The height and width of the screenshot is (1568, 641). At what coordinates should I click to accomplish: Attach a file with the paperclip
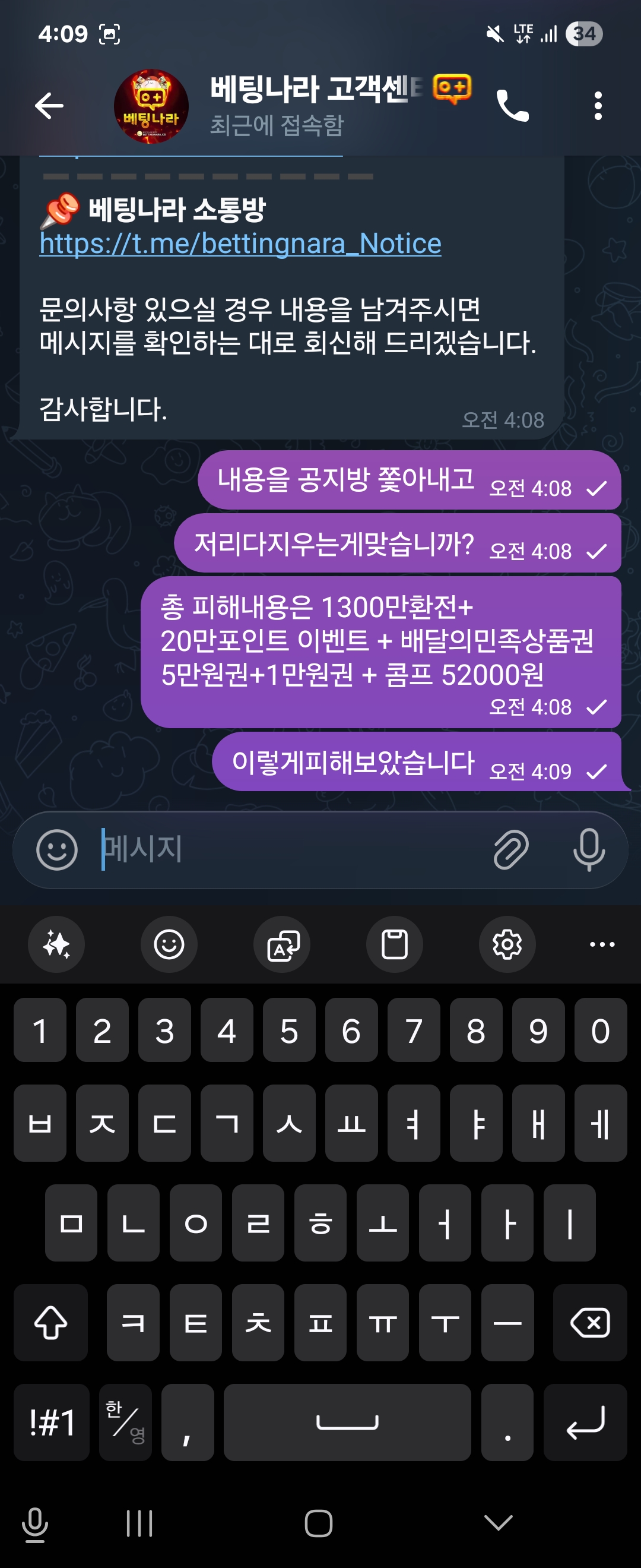511,850
